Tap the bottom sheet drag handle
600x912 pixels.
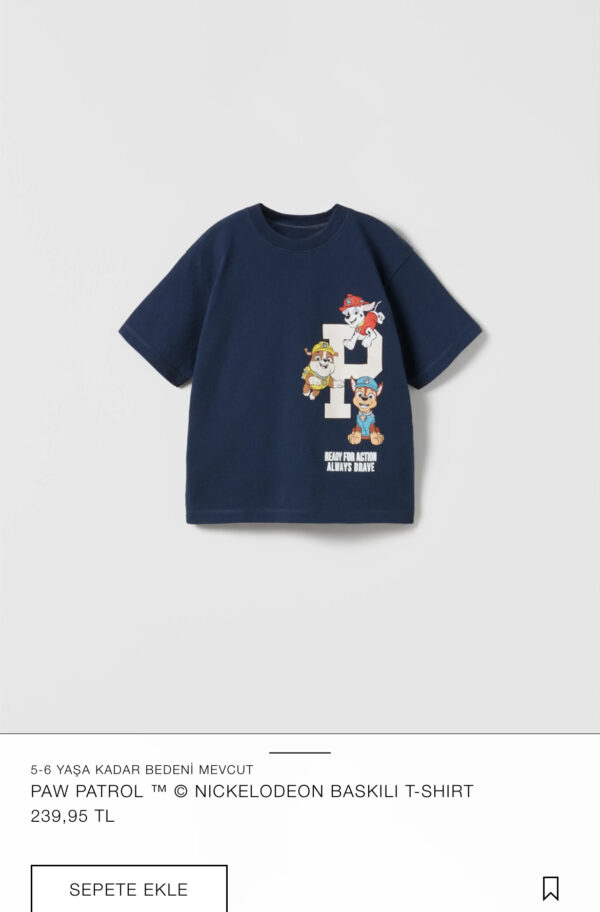[299, 752]
